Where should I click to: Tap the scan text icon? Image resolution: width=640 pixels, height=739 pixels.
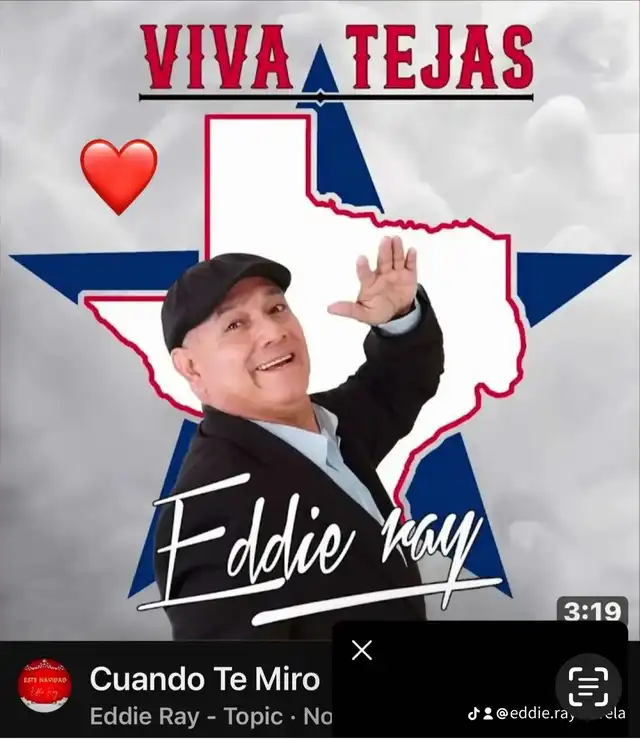click(x=588, y=686)
